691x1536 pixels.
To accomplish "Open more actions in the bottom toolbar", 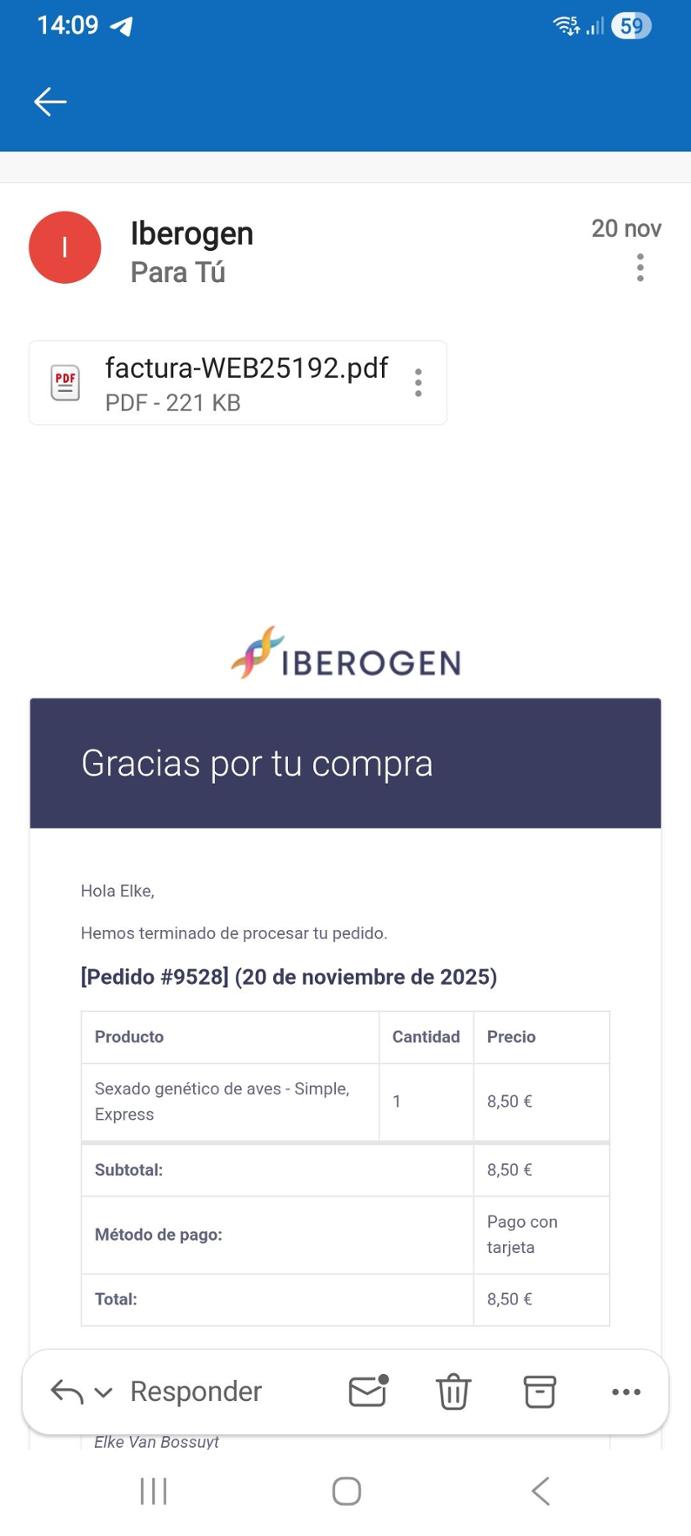I will click(626, 1391).
